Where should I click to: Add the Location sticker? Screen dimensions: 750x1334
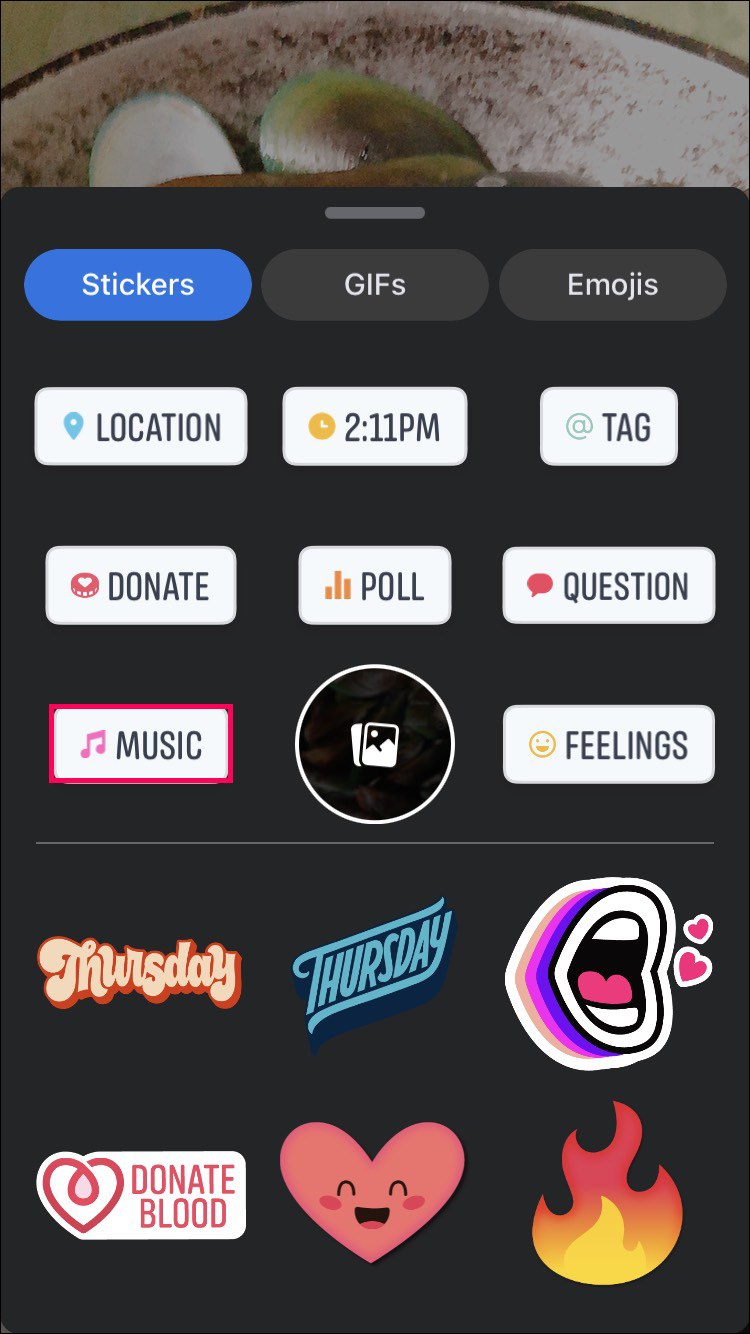tap(141, 427)
